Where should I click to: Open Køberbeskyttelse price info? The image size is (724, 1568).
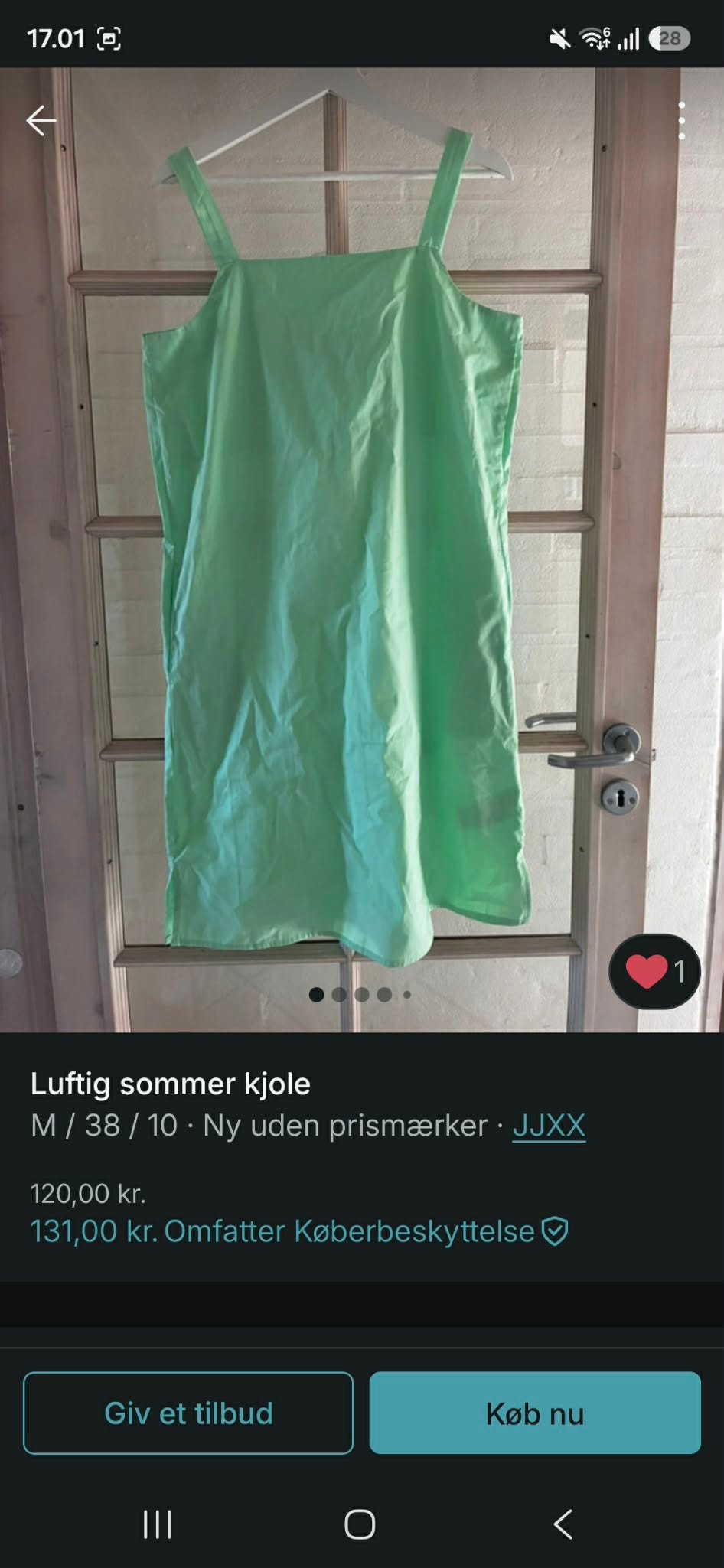(x=299, y=1231)
